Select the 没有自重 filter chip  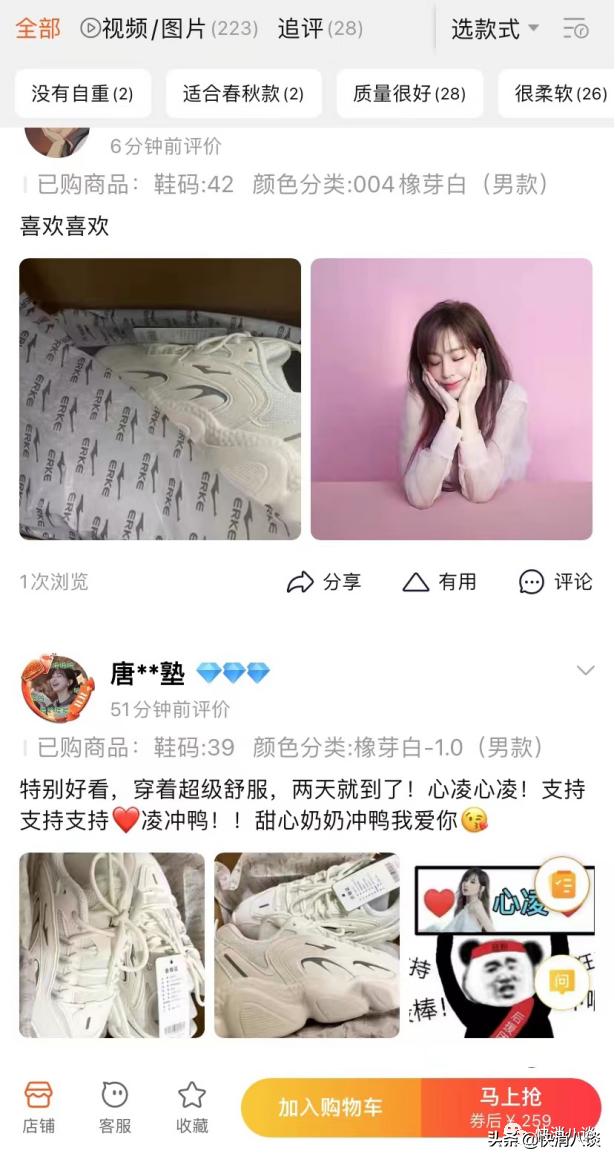[82, 94]
